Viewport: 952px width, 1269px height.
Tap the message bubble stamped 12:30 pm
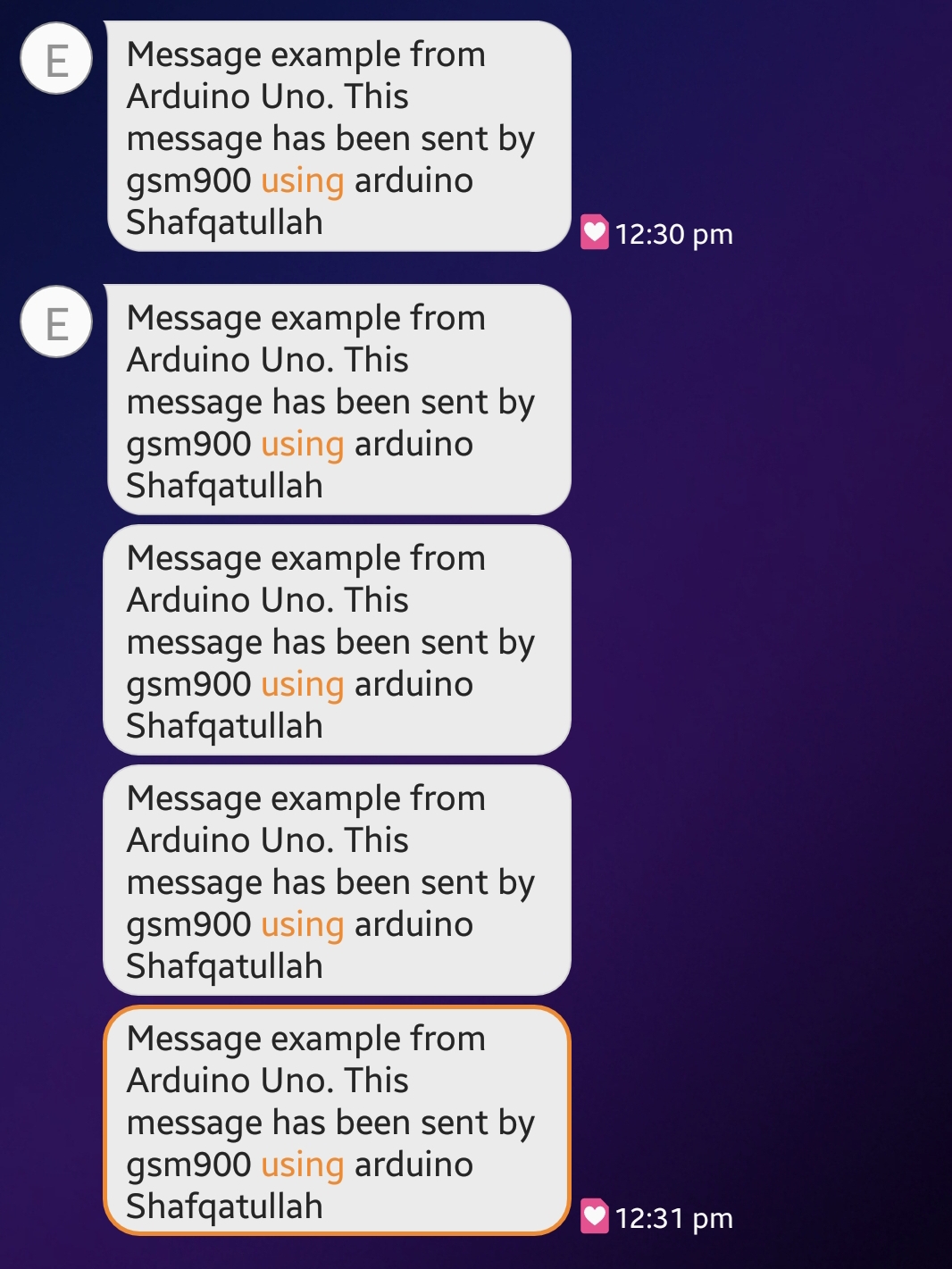(x=338, y=137)
